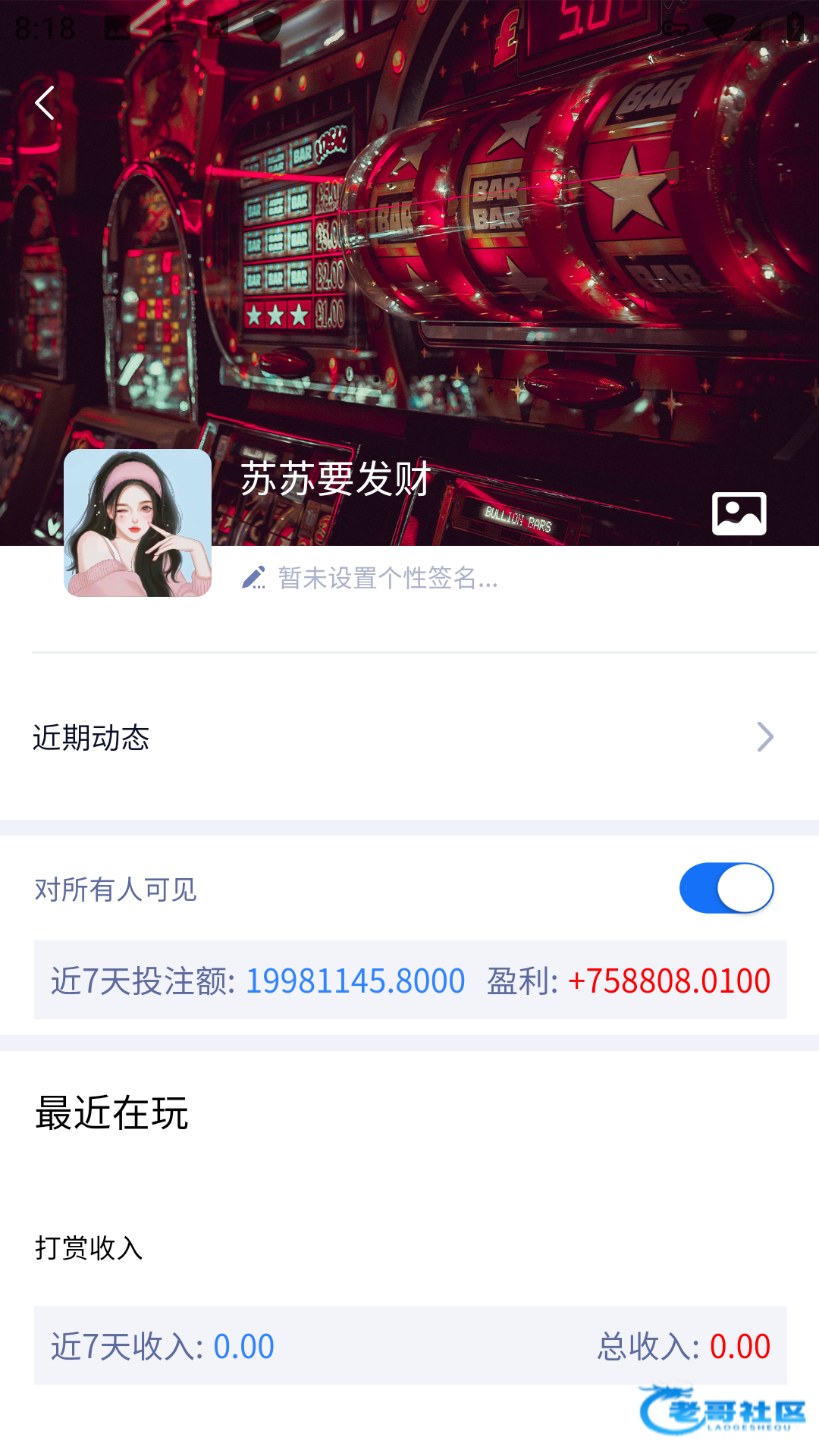Go back using the top-left arrow

45,103
